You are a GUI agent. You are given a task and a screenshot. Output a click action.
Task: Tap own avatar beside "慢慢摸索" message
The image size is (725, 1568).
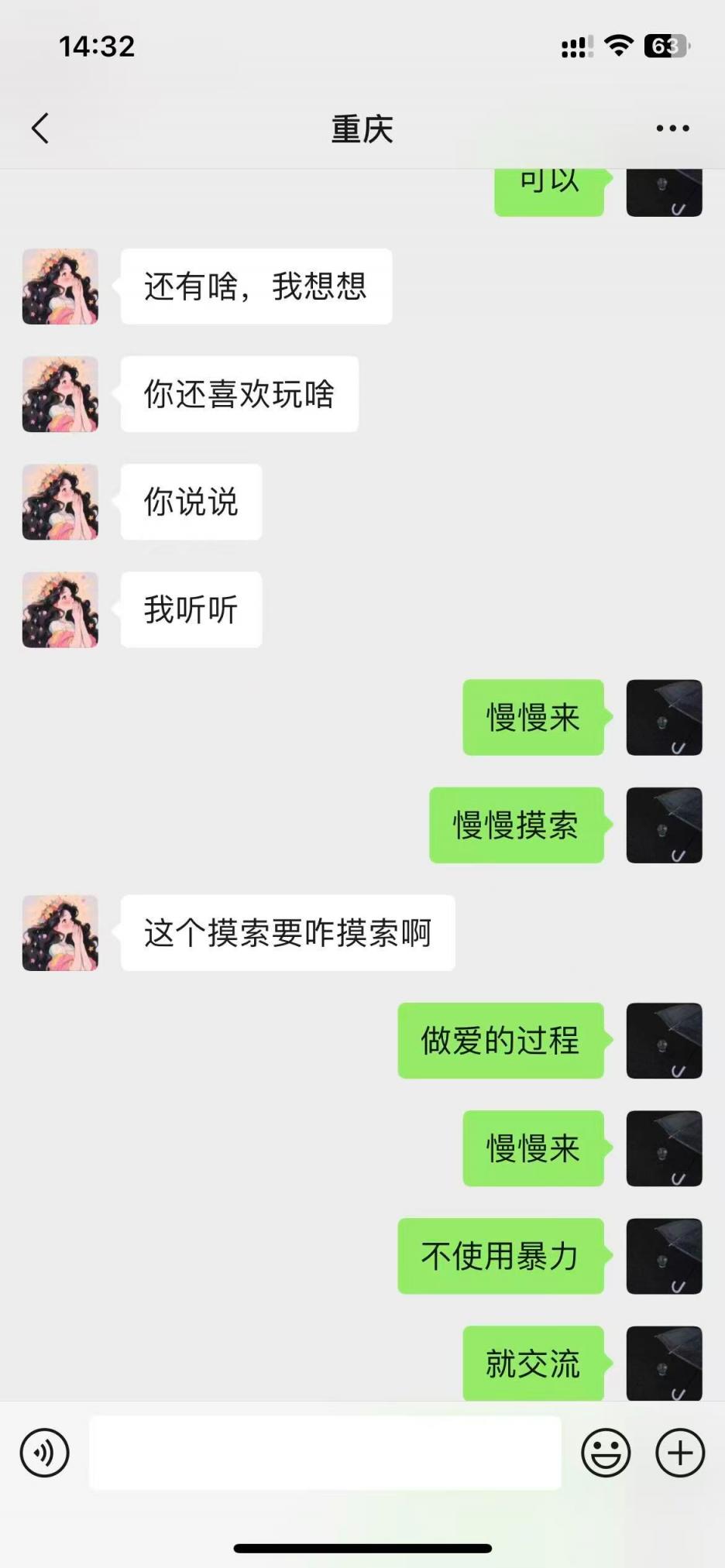coord(664,825)
